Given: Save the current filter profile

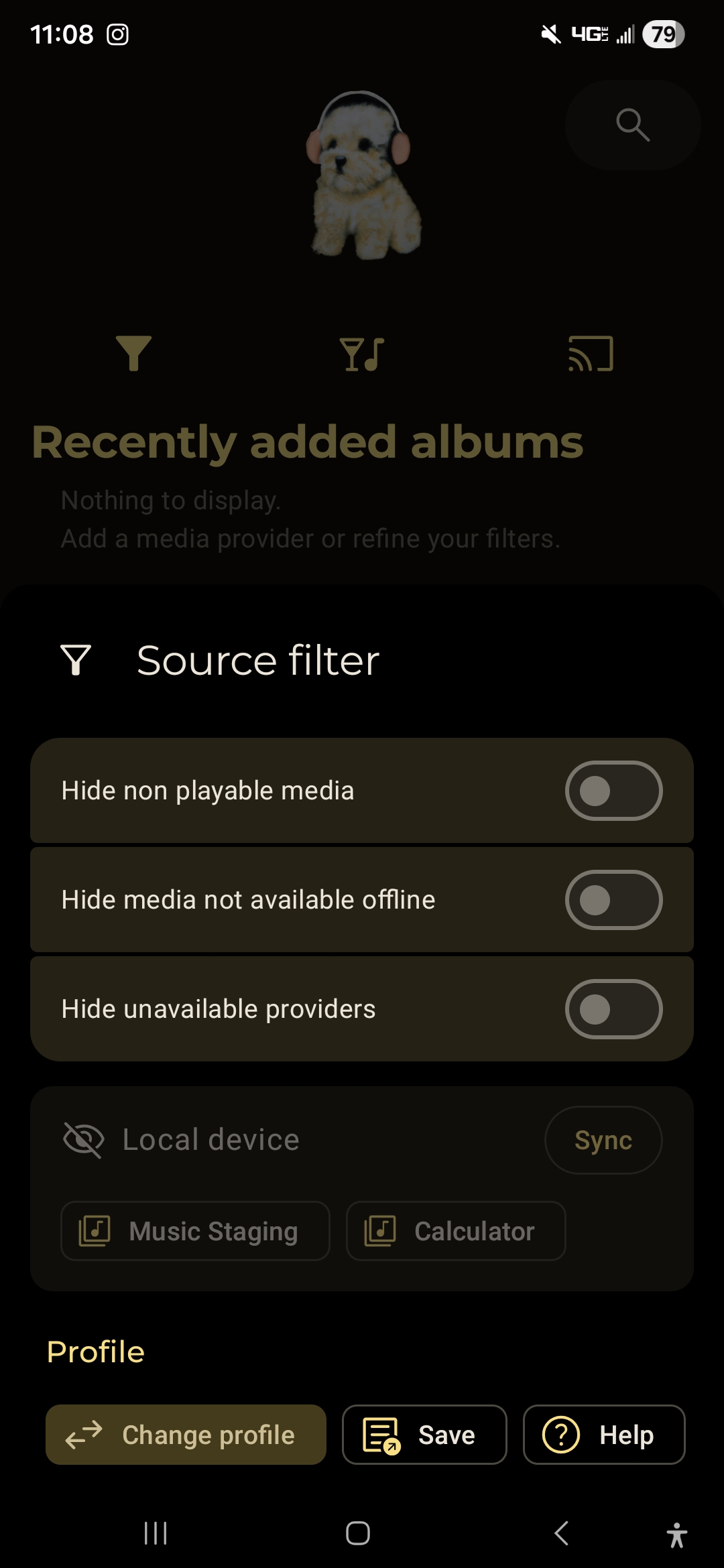Looking at the screenshot, I should tap(424, 1435).
